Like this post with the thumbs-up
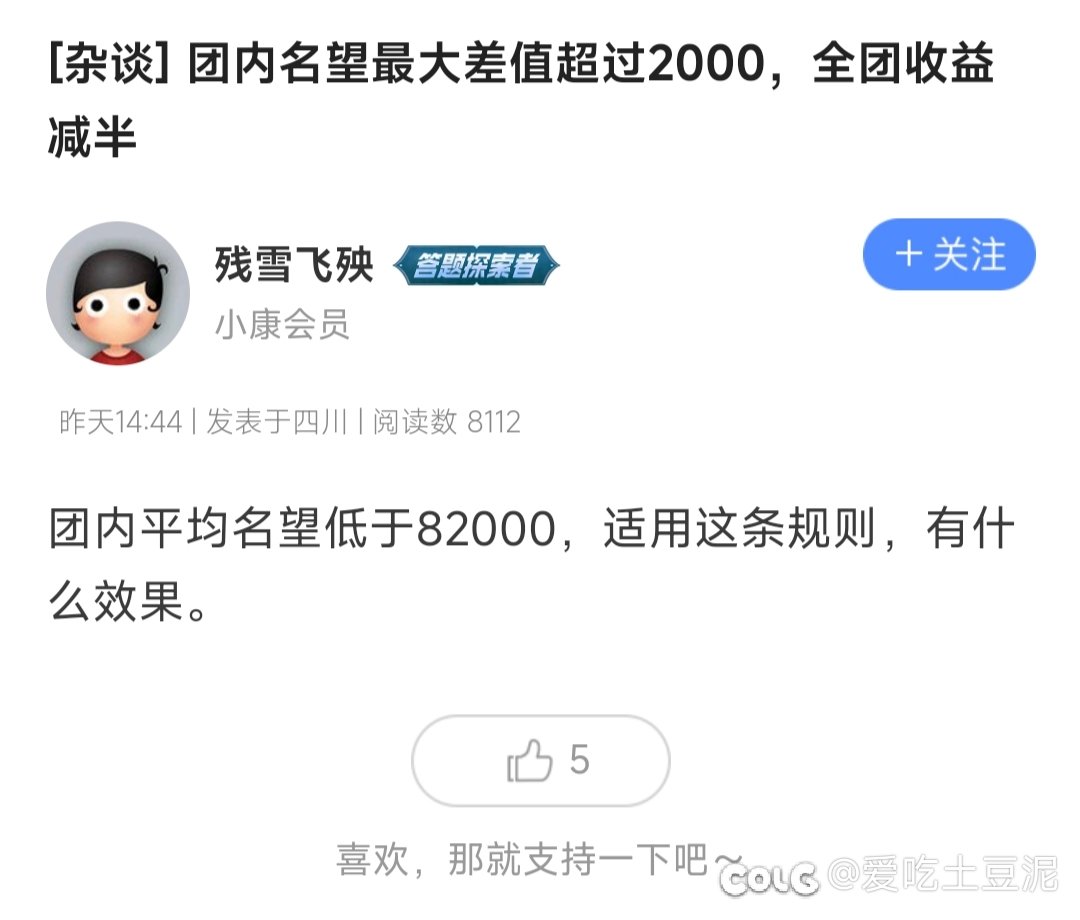The width and height of the screenshot is (1080, 920). tap(541, 761)
